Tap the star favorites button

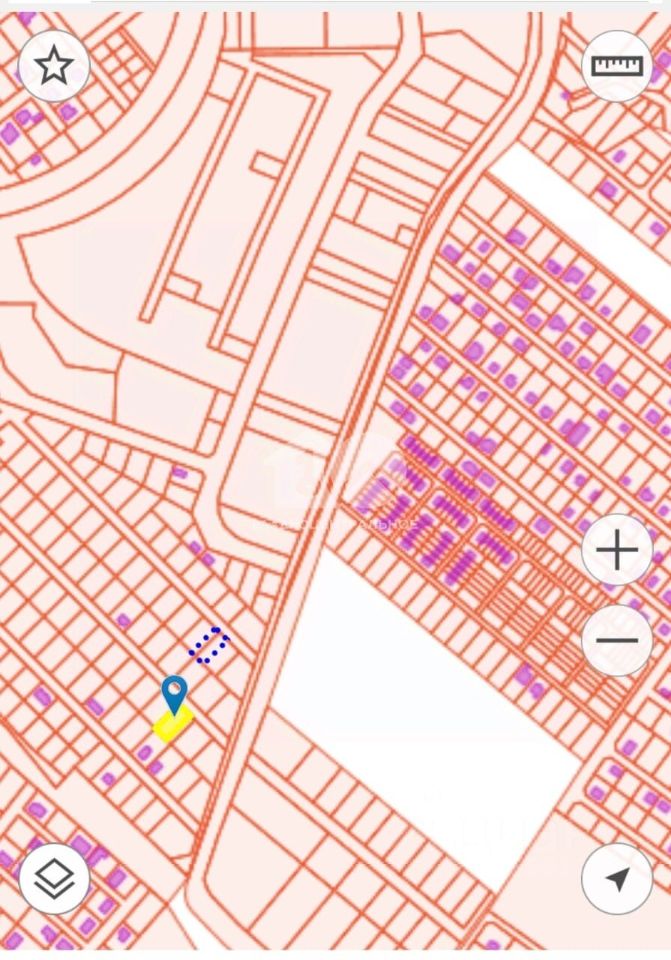54,66
